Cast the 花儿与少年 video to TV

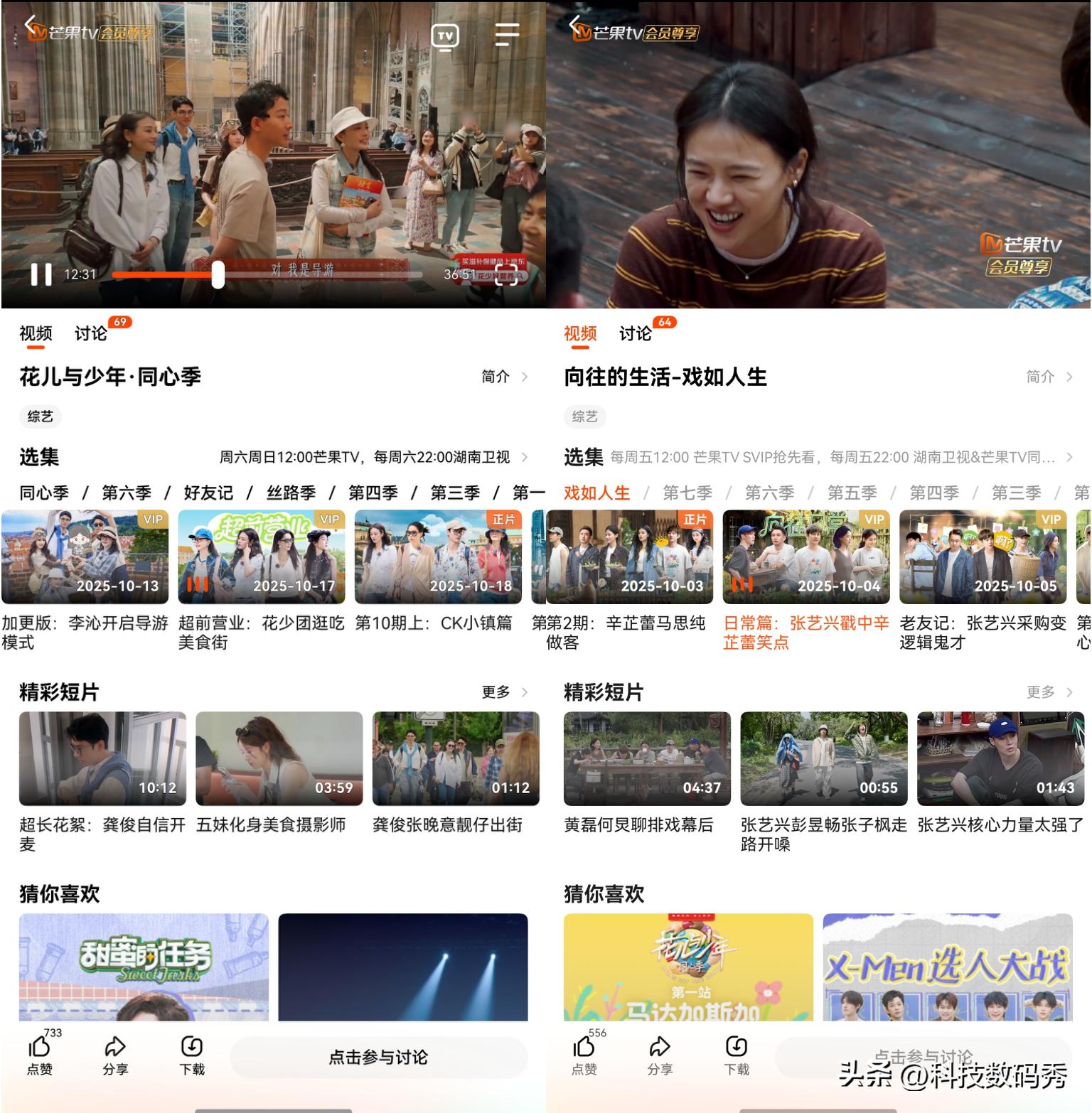pyautogui.click(x=445, y=36)
